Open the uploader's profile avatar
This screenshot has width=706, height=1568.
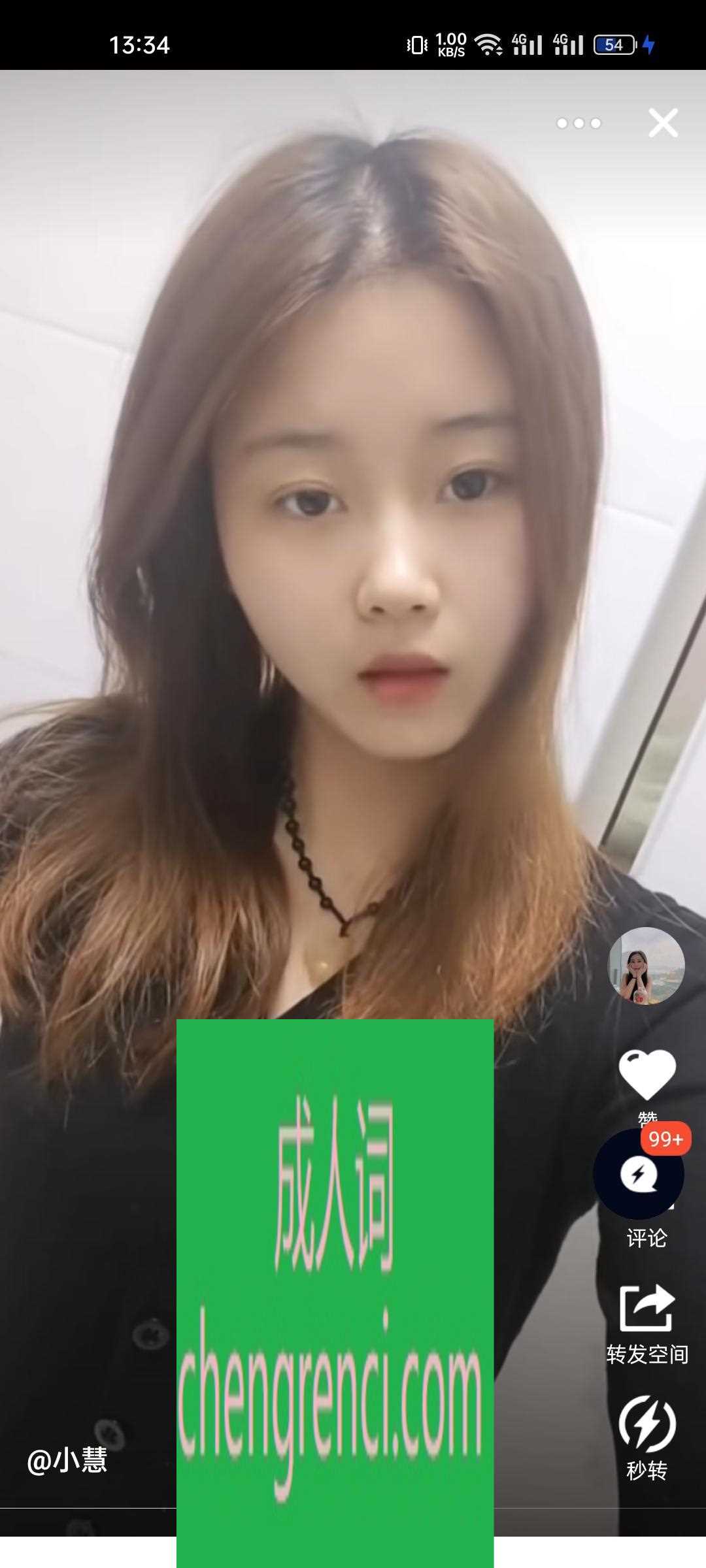pyautogui.click(x=646, y=965)
